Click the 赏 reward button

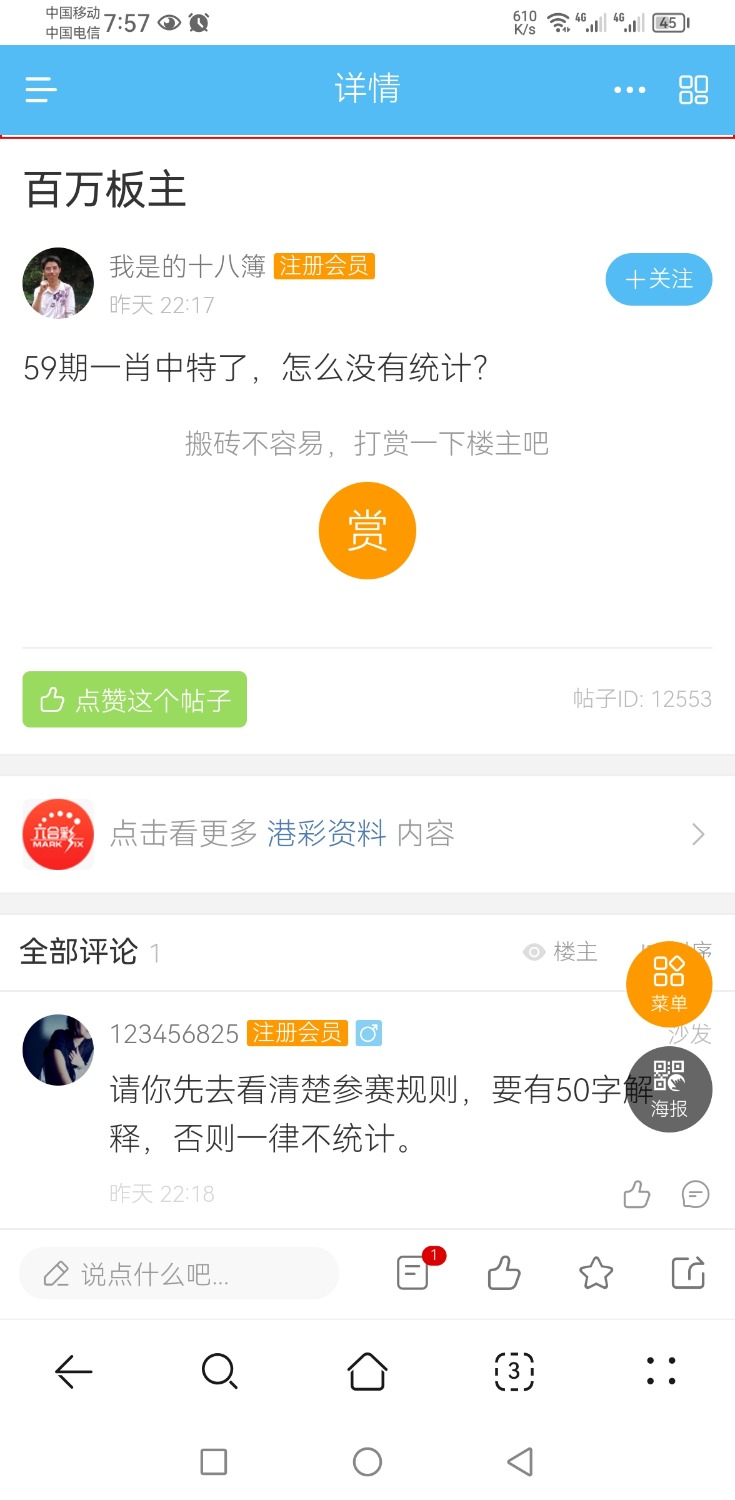(x=367, y=529)
